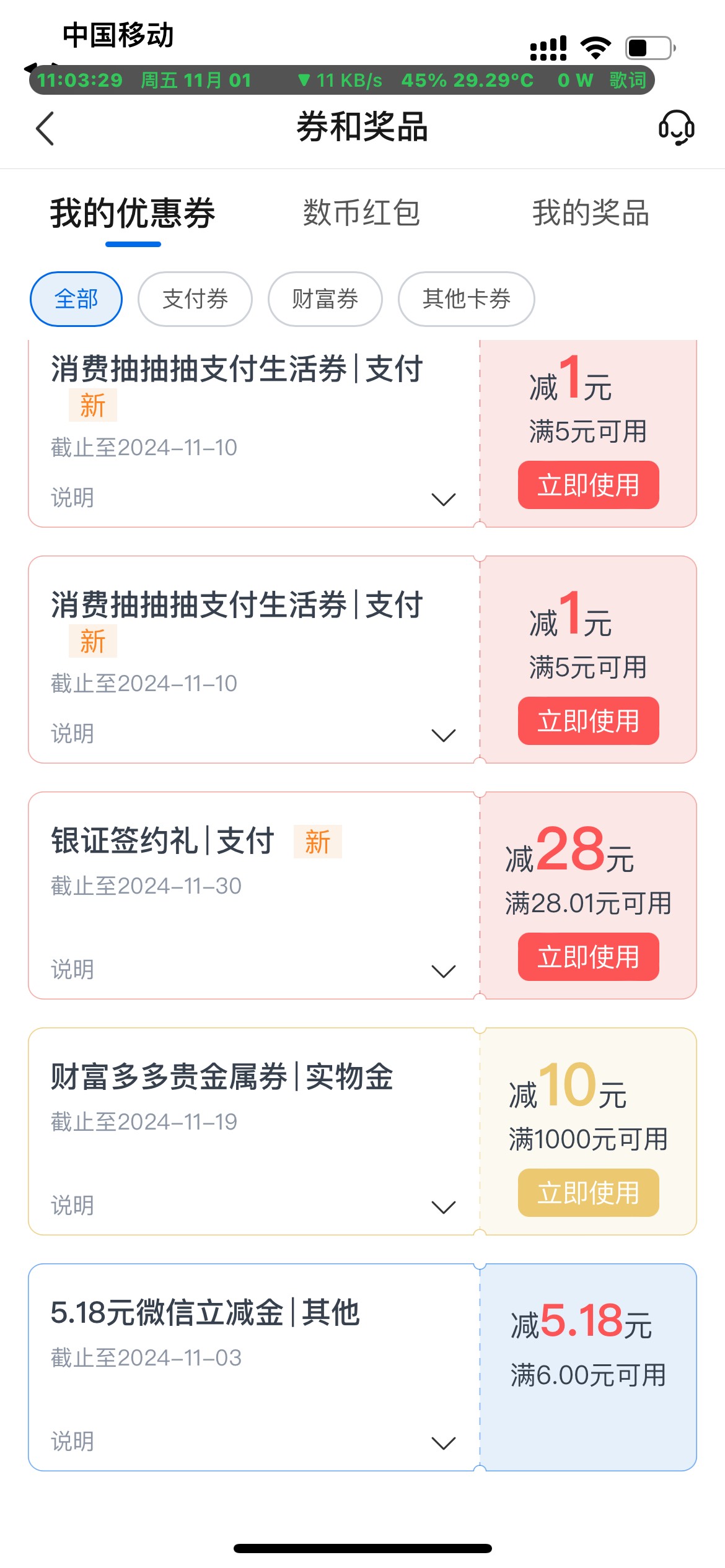Expand 说明 for 5.18元微信立减金
Viewport: 725px width, 1568px height.
click(x=253, y=1442)
